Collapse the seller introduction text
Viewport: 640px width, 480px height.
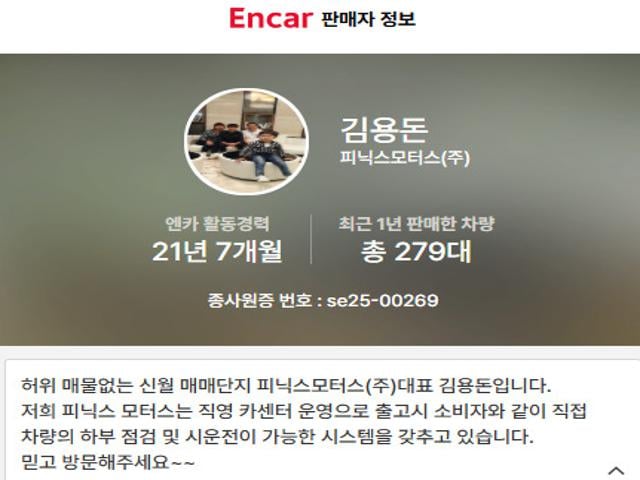point(616,469)
